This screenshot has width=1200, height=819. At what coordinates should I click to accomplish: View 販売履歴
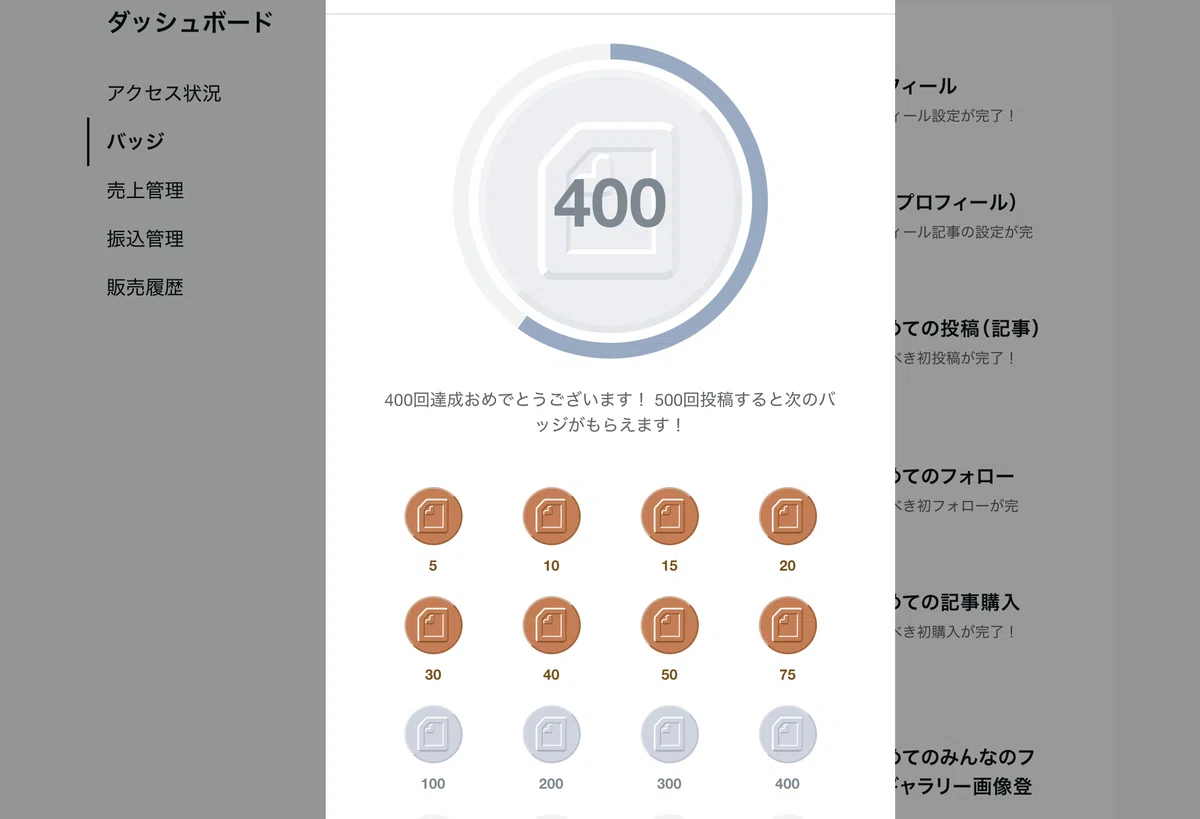[x=145, y=287]
